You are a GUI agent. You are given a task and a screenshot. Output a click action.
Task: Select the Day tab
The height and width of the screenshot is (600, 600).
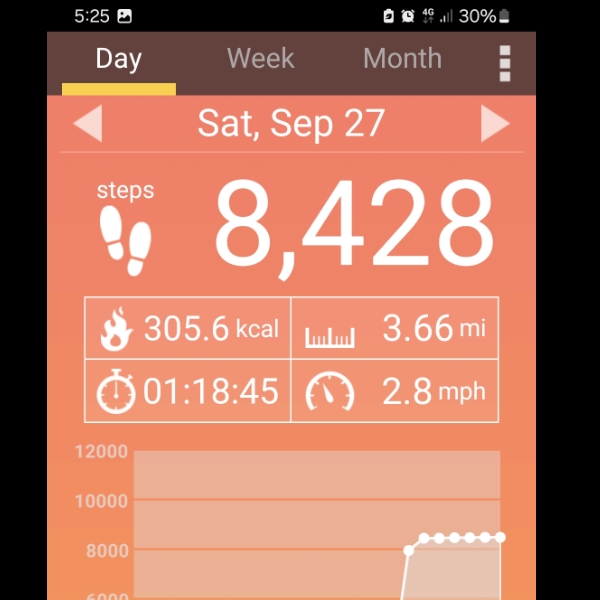118,59
